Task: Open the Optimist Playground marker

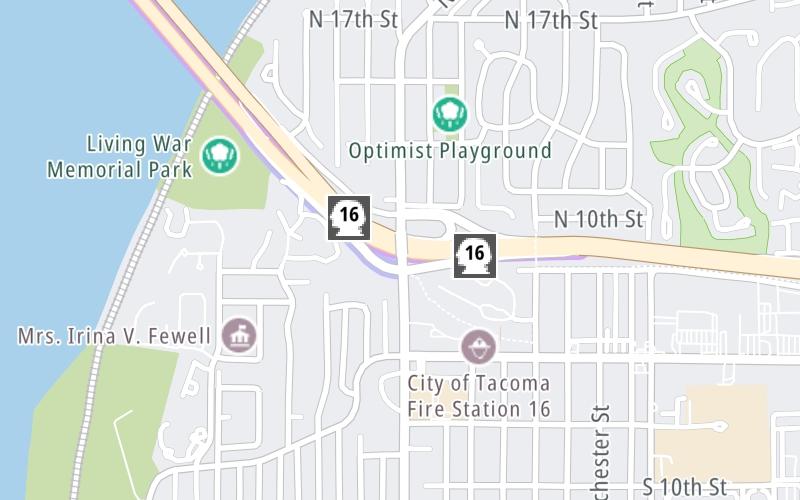Action: 450,114
